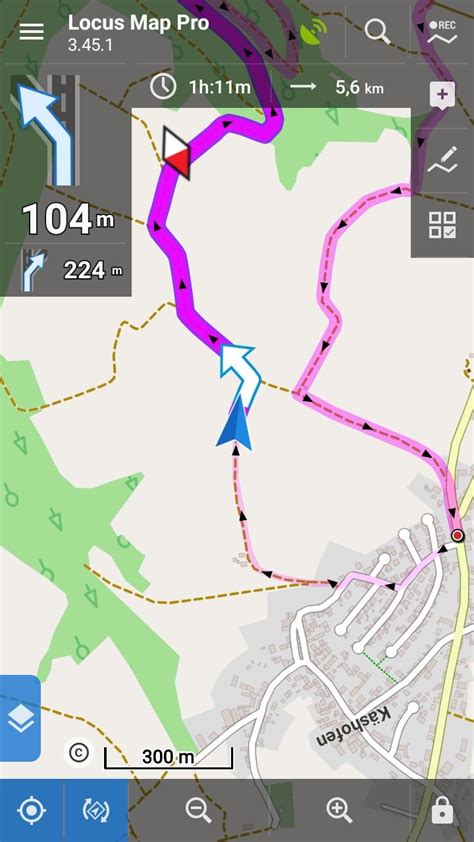Zoom in the map

tap(339, 810)
